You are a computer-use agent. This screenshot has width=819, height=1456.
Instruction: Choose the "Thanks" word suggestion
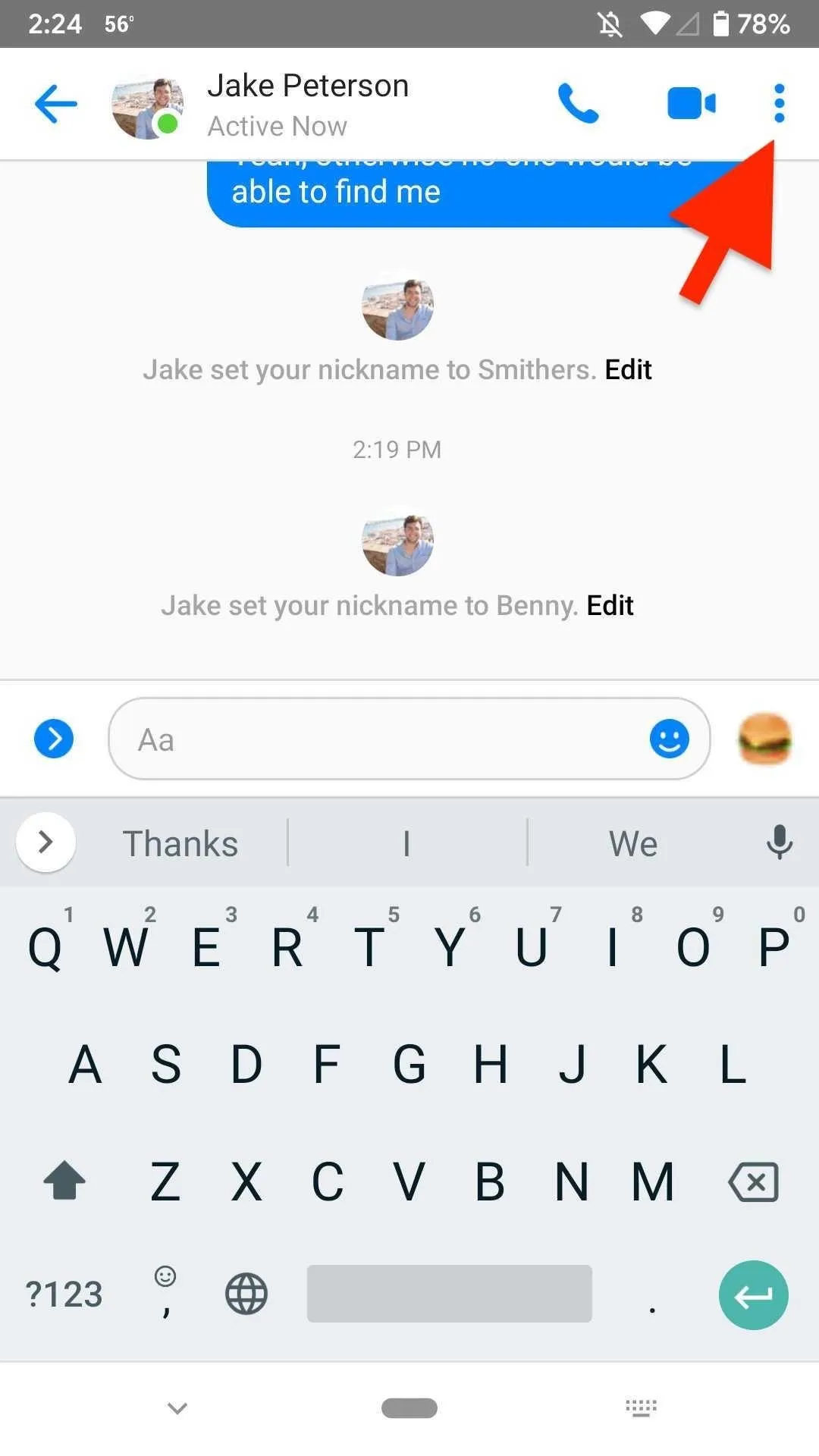pyautogui.click(x=180, y=843)
